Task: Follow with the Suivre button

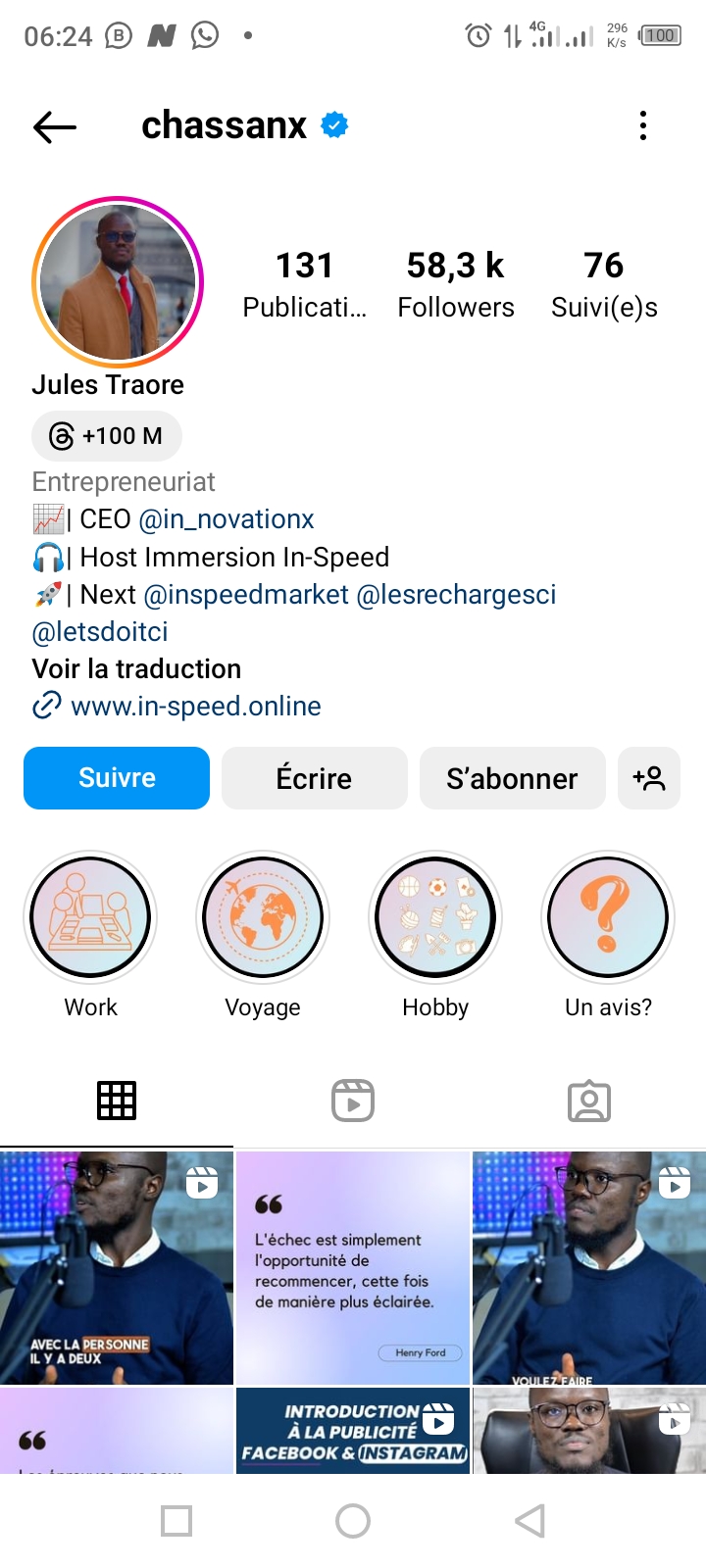Action: pos(117,778)
